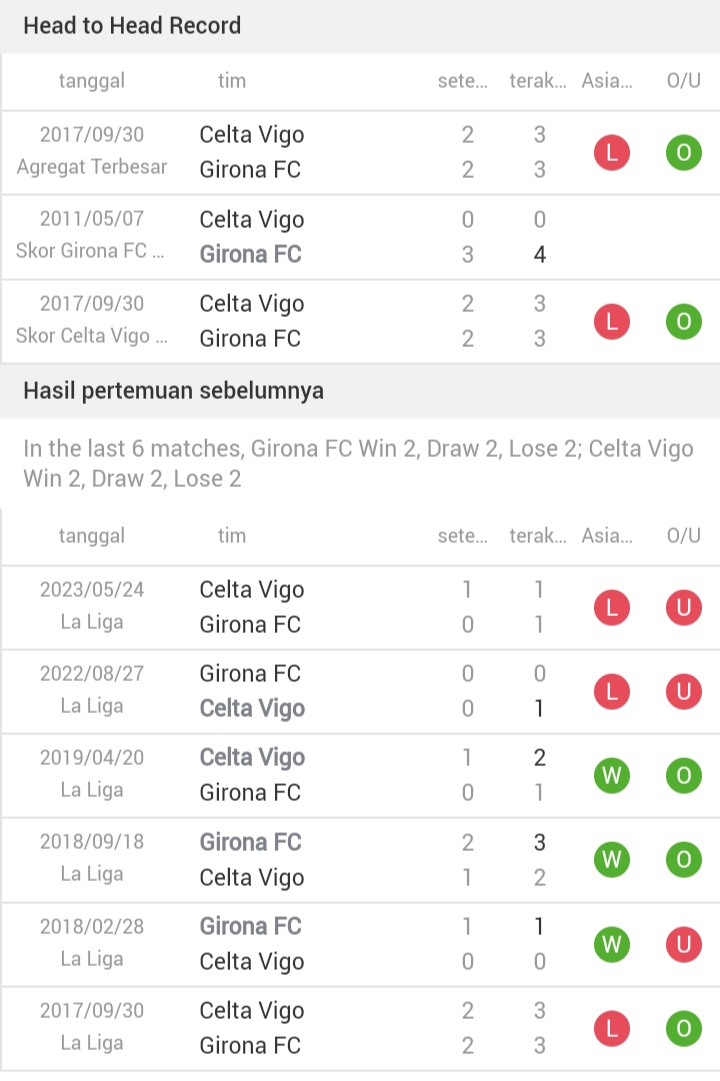Image resolution: width=720 pixels, height=1081 pixels.
Task: Click the 'La Liga' label under 2023/05/24
Action: [92, 624]
